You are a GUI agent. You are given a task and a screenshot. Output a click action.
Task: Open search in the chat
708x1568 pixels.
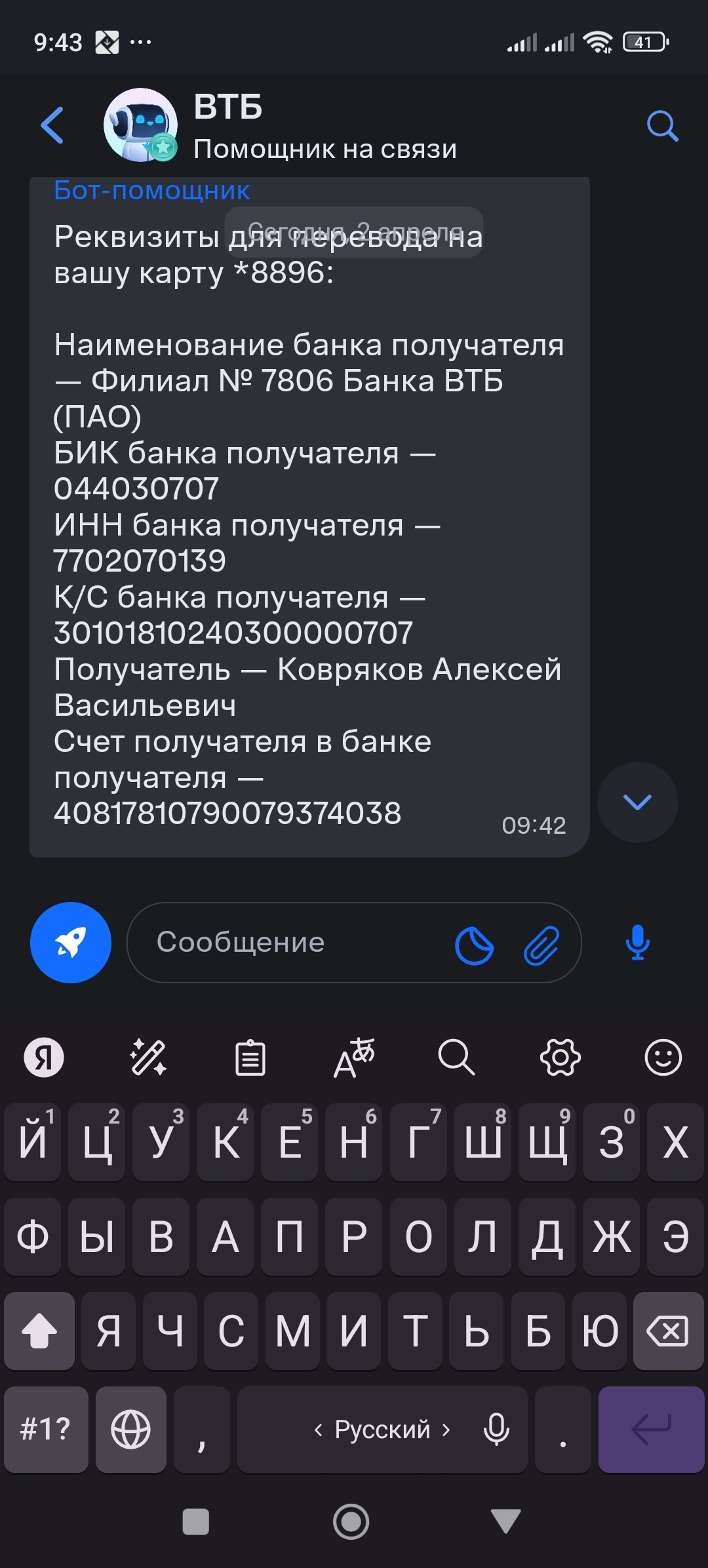point(662,125)
